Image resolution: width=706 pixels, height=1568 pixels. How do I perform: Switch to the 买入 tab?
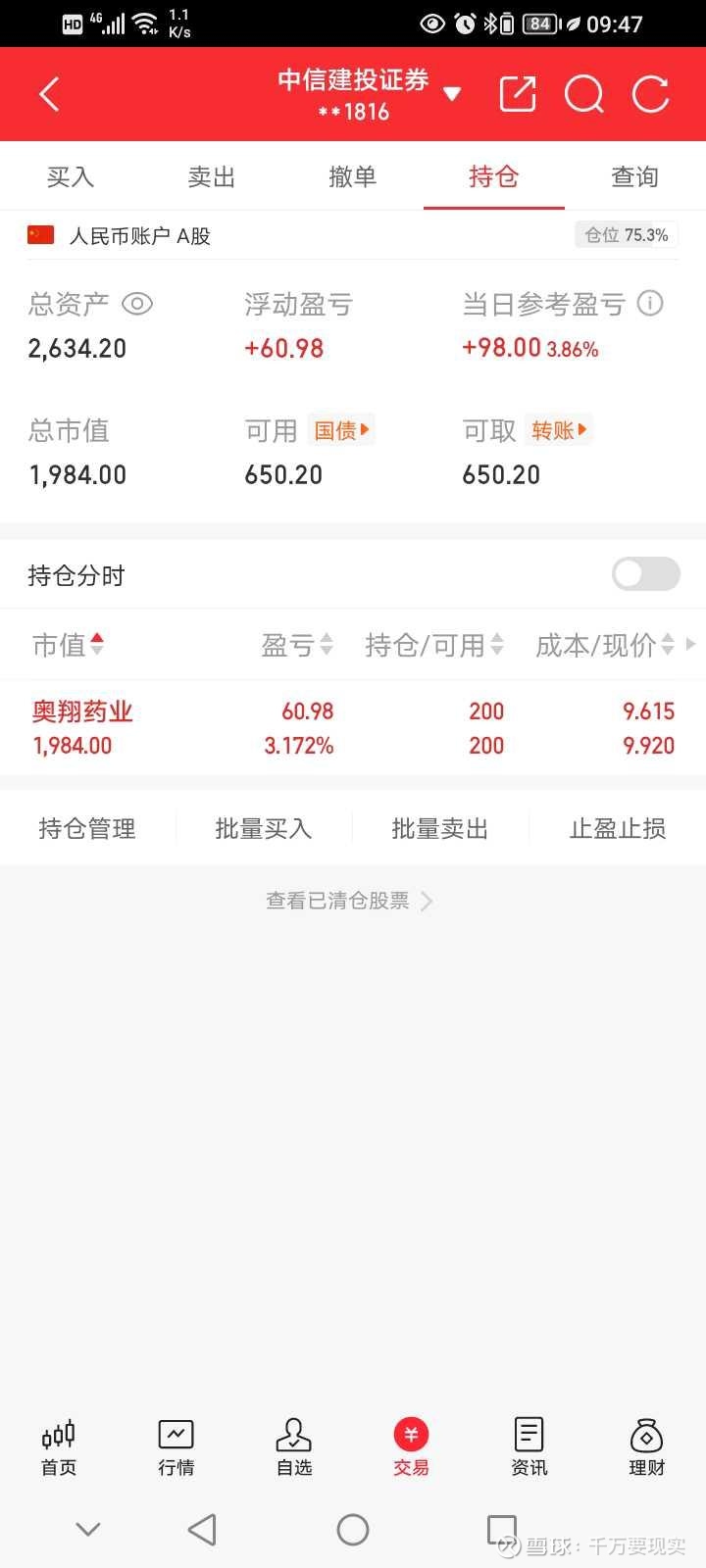coord(71,177)
